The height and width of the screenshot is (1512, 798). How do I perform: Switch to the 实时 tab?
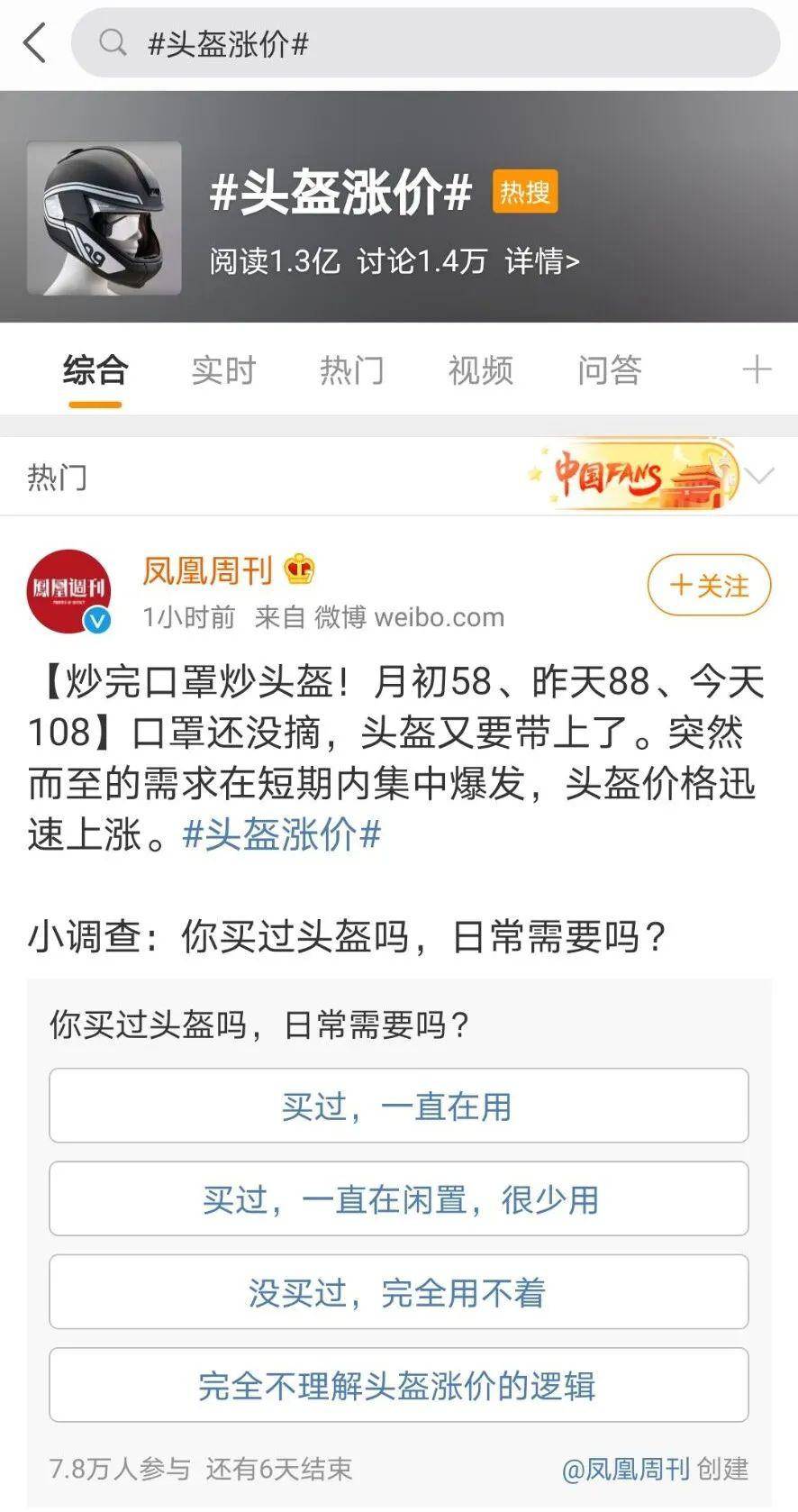click(x=223, y=370)
